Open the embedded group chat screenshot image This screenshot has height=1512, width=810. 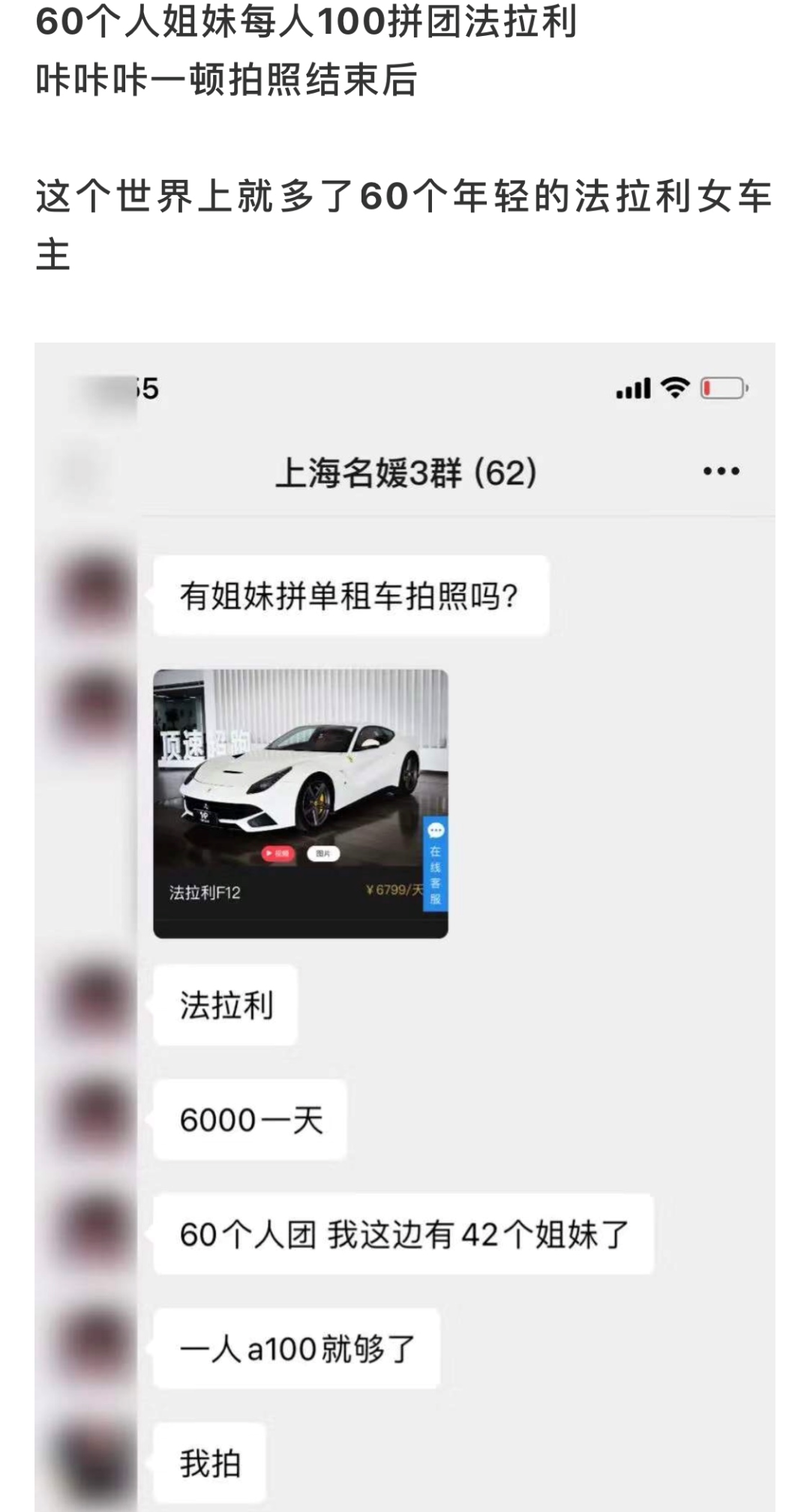click(x=405, y=926)
